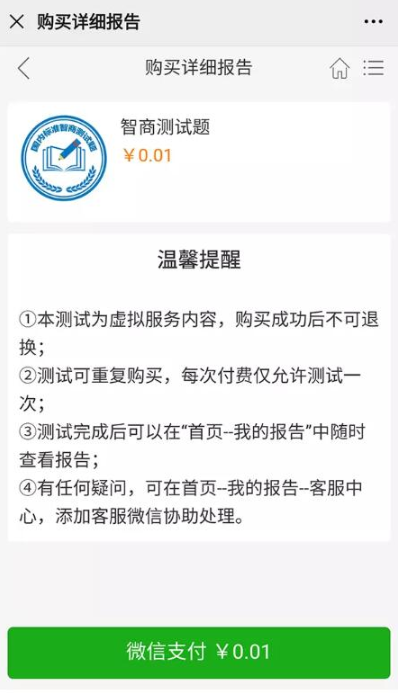Pay ¥0.01 with 微信支付

pos(199,652)
